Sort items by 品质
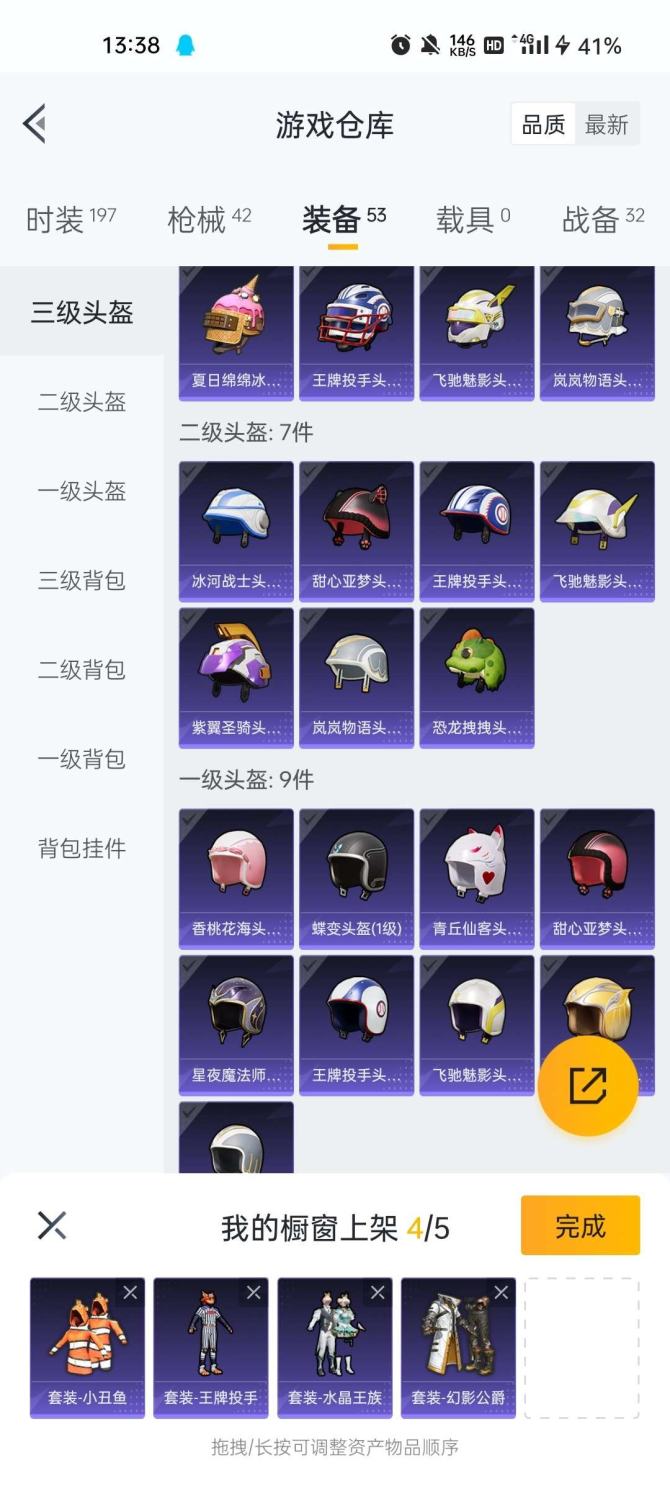670x1489 pixels. [x=543, y=125]
